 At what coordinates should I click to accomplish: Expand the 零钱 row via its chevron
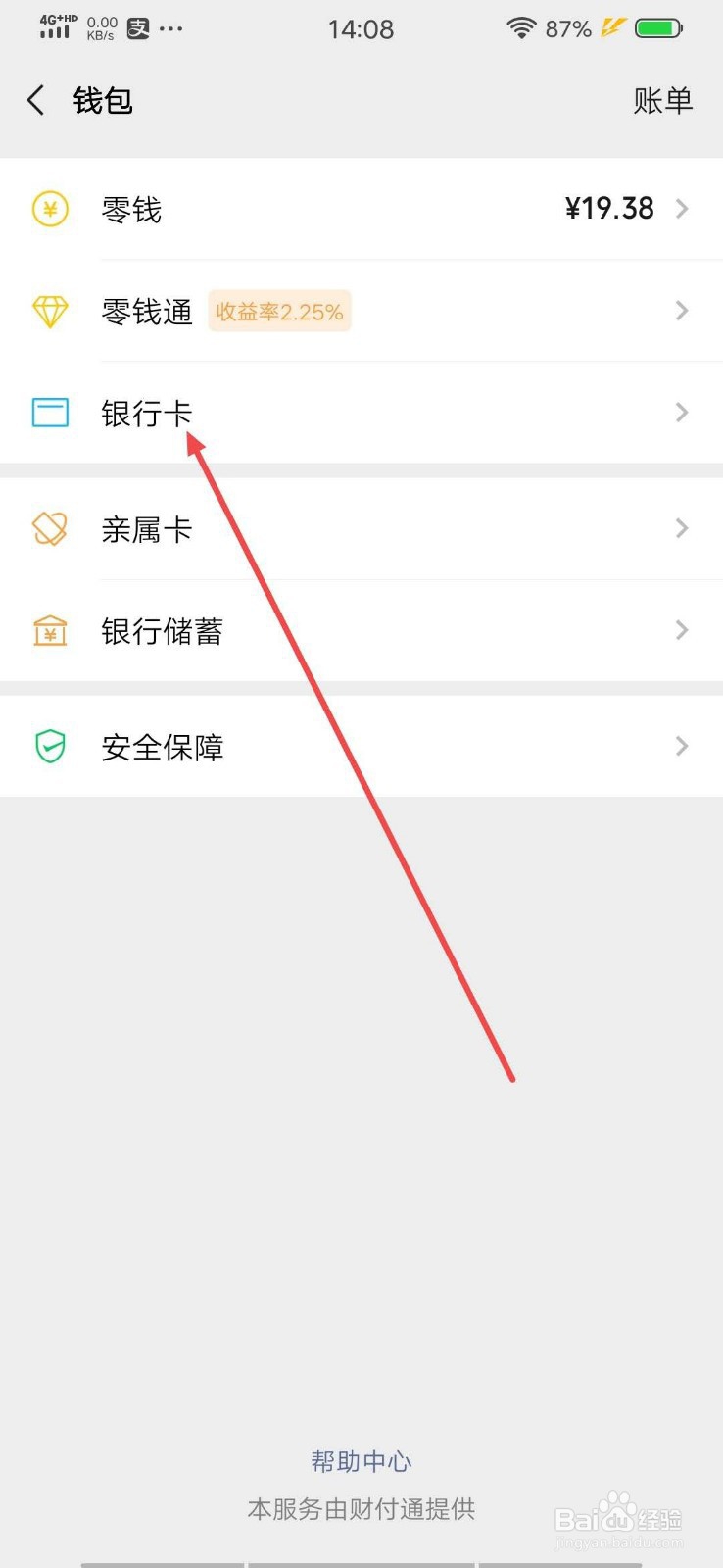[682, 209]
